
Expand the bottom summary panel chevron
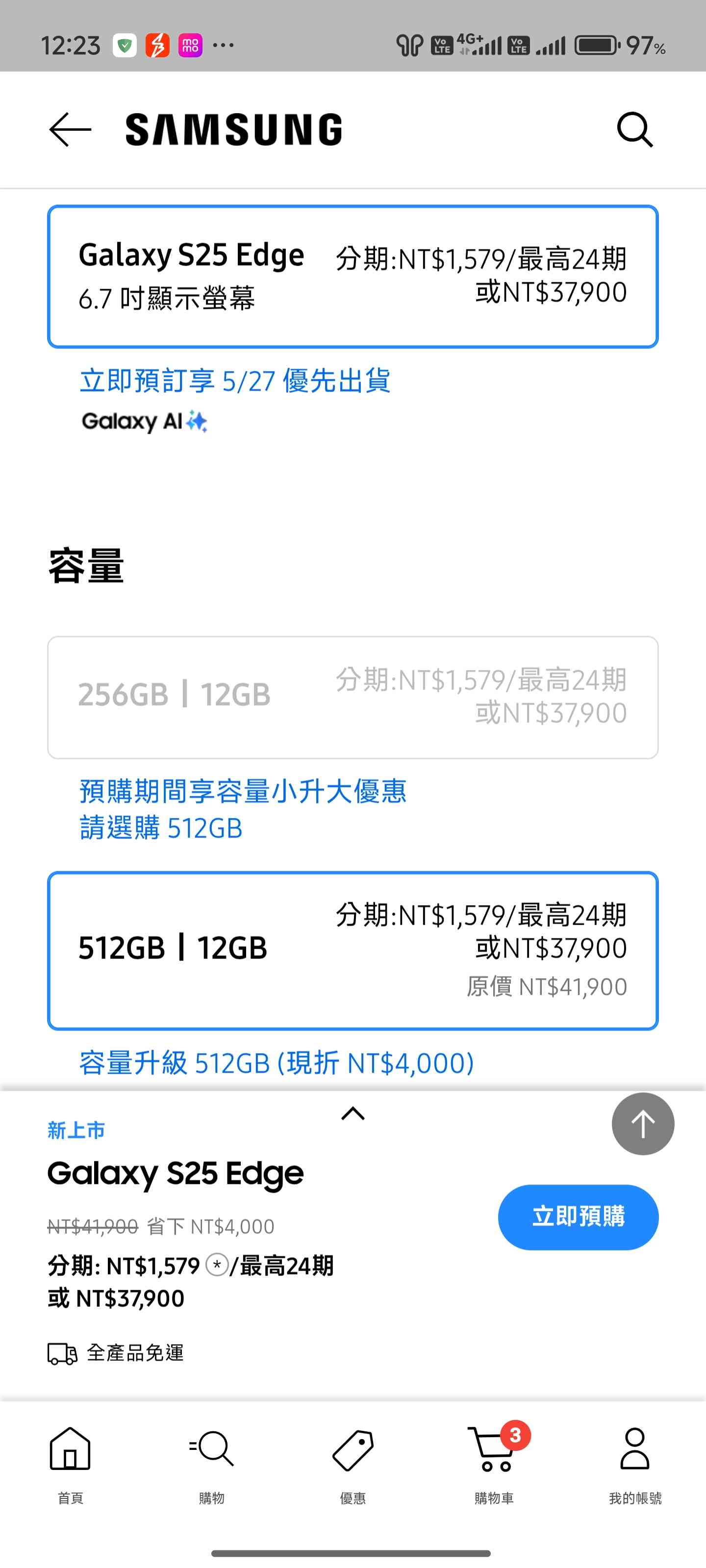tap(353, 1114)
